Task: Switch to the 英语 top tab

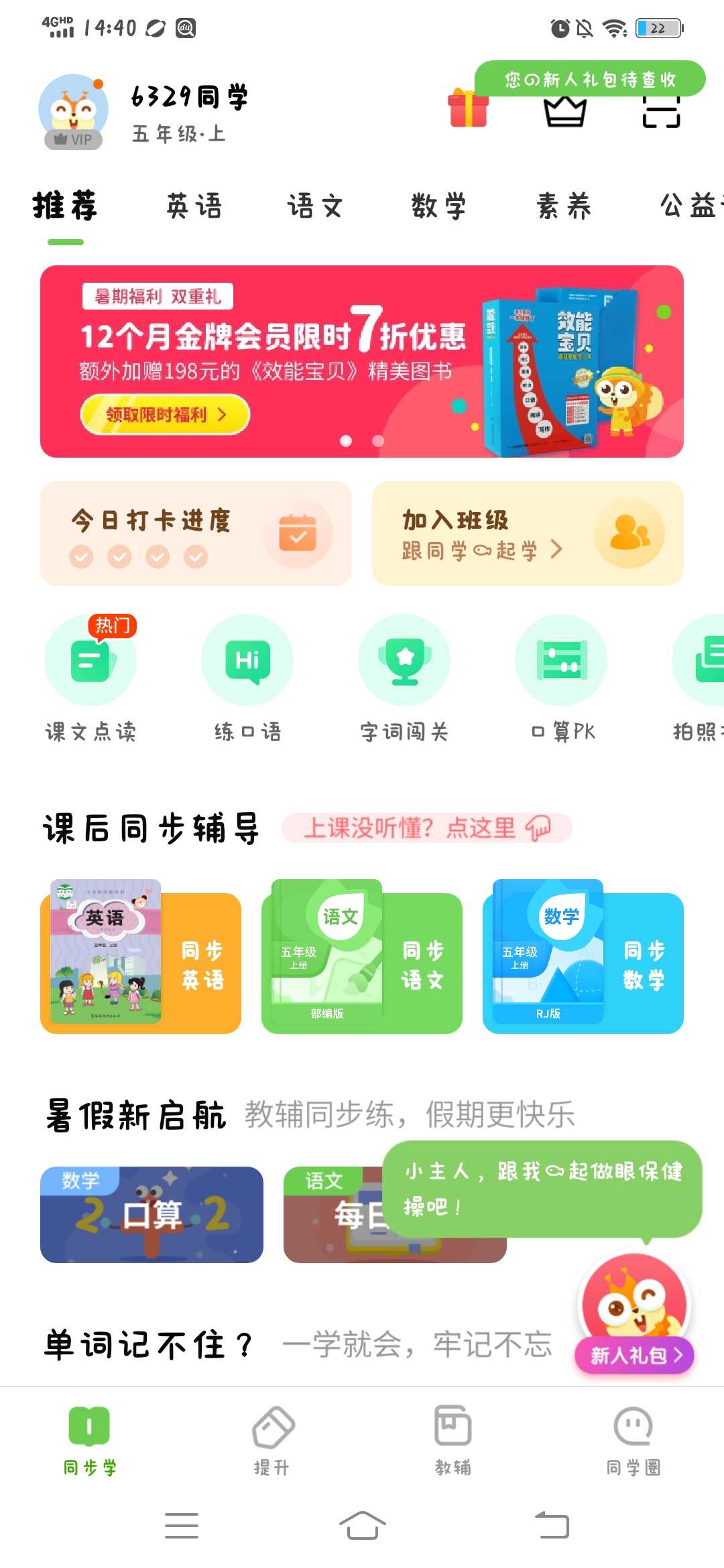Action: click(x=194, y=206)
